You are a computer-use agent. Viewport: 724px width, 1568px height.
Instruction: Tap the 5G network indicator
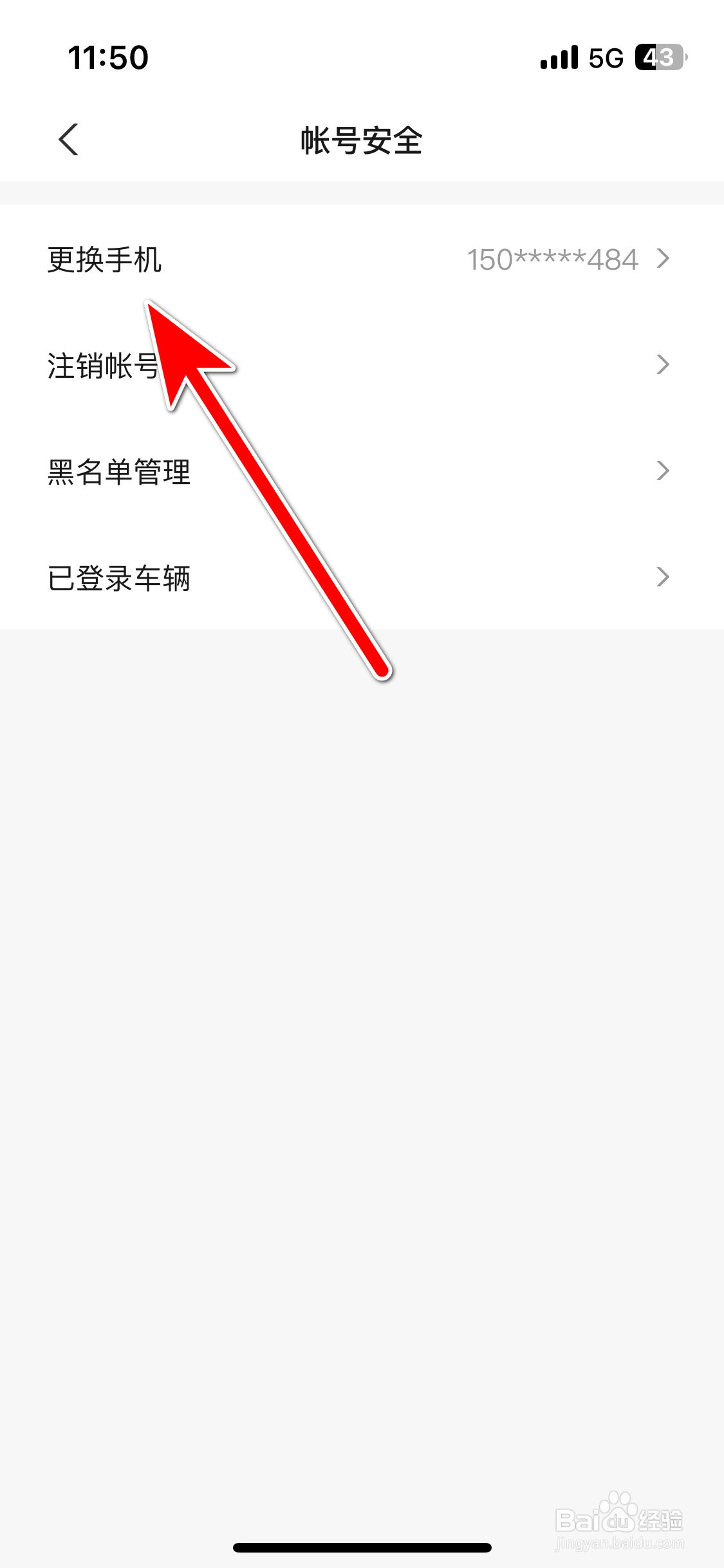604,57
